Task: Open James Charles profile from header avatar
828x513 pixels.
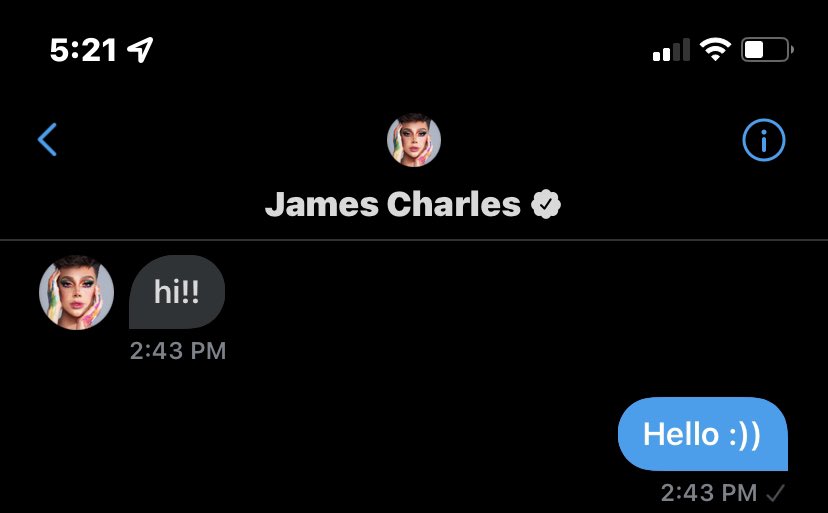Action: tap(413, 140)
